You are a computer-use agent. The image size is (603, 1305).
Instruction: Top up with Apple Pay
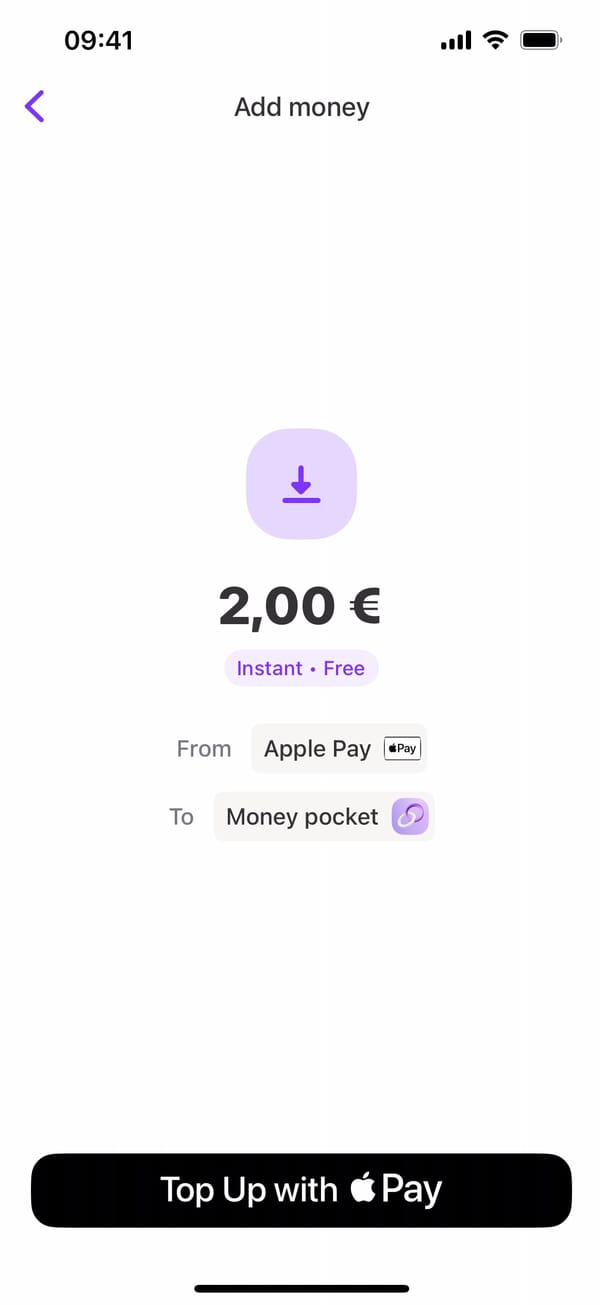[301, 1190]
